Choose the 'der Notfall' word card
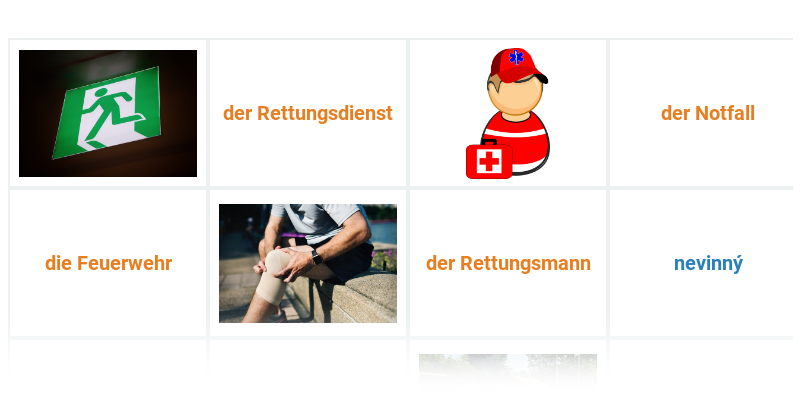Image resolution: width=800 pixels, height=400 pixels. 707,113
